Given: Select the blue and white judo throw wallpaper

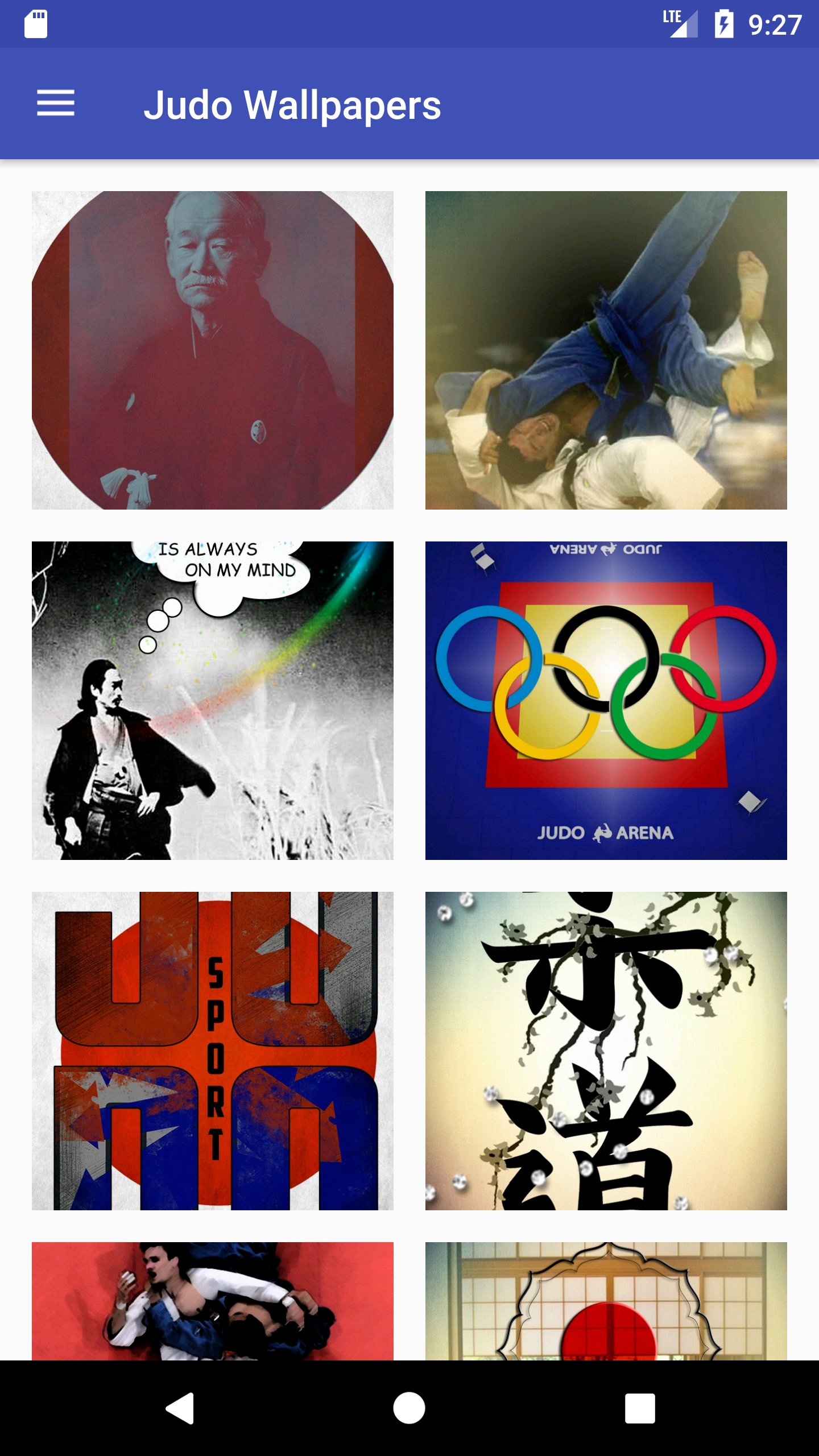Looking at the screenshot, I should tap(606, 350).
